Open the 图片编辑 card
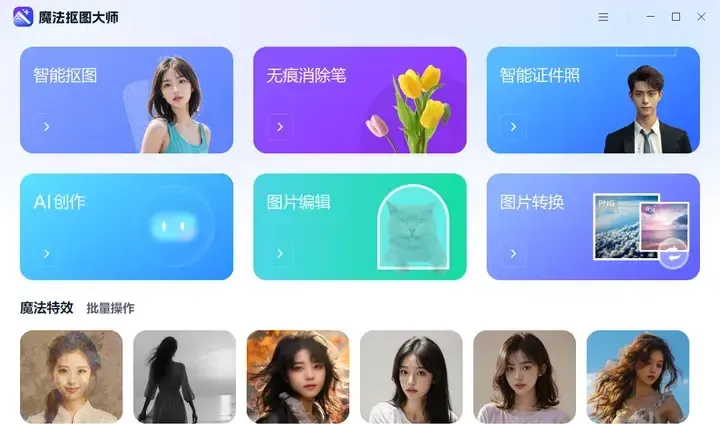The height and width of the screenshot is (424, 720). coord(359,227)
